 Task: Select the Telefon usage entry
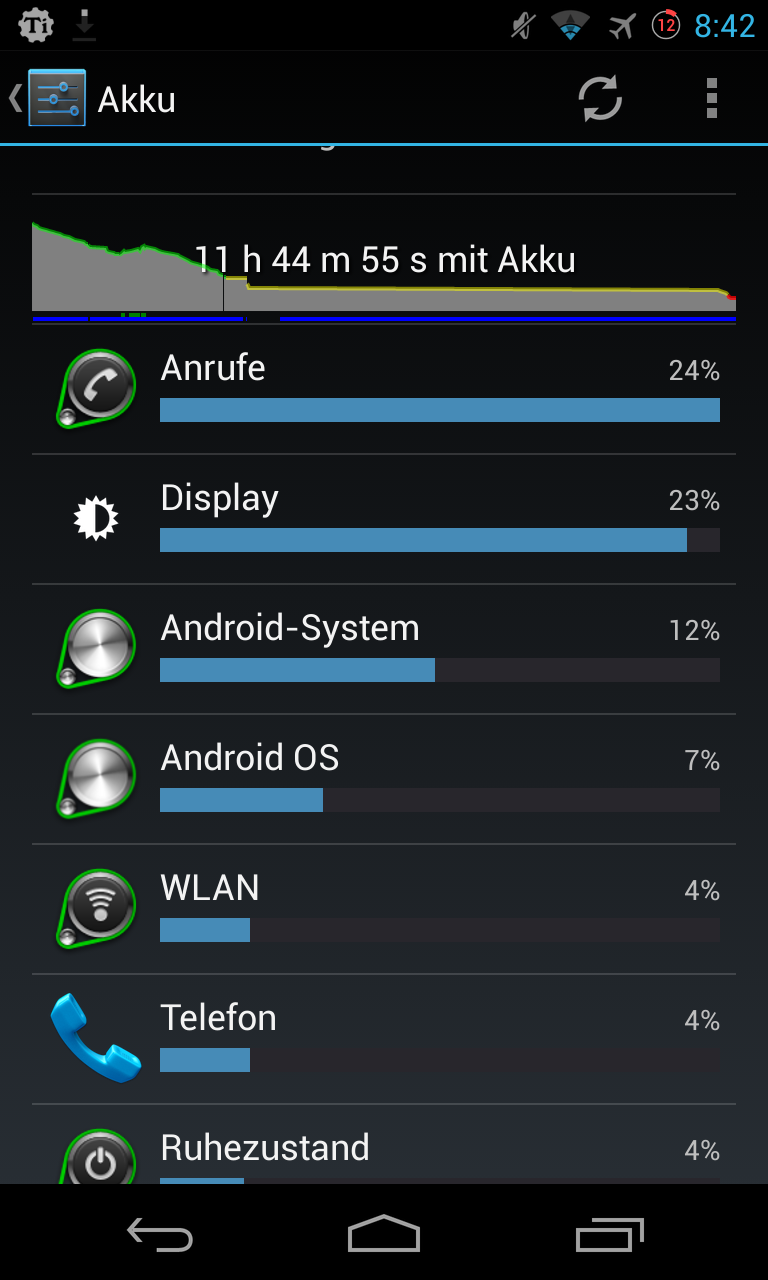(384, 1039)
